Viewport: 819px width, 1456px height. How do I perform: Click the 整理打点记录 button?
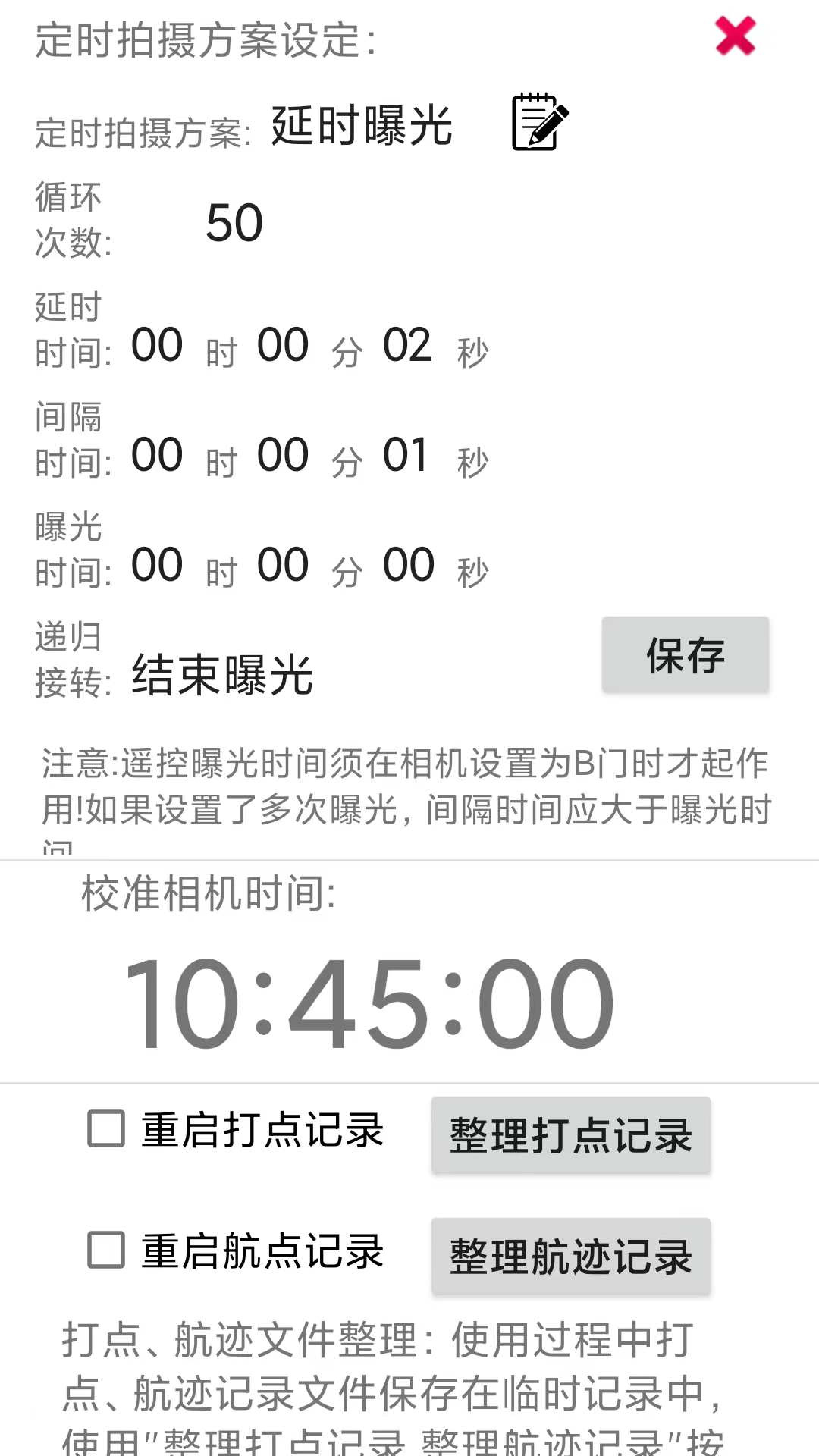570,1134
